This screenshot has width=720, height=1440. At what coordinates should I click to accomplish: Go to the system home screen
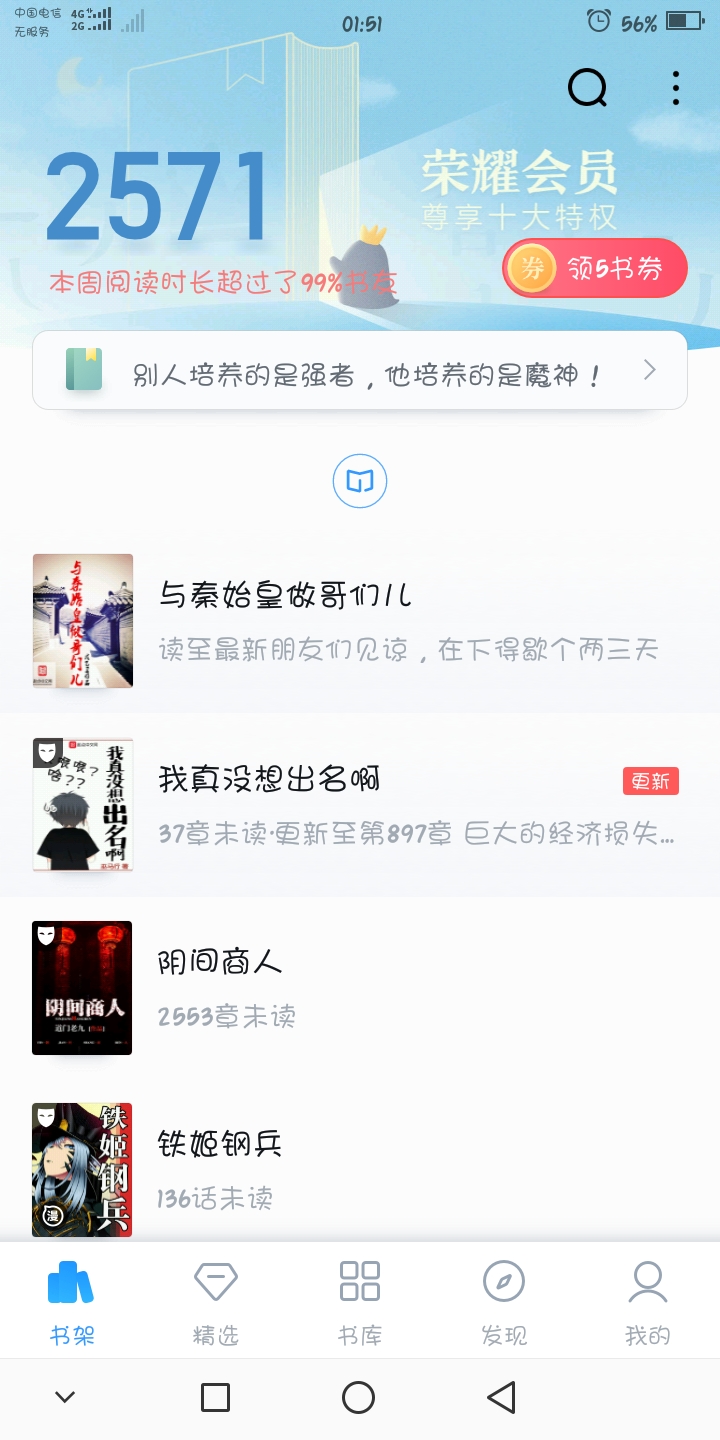click(x=358, y=1397)
